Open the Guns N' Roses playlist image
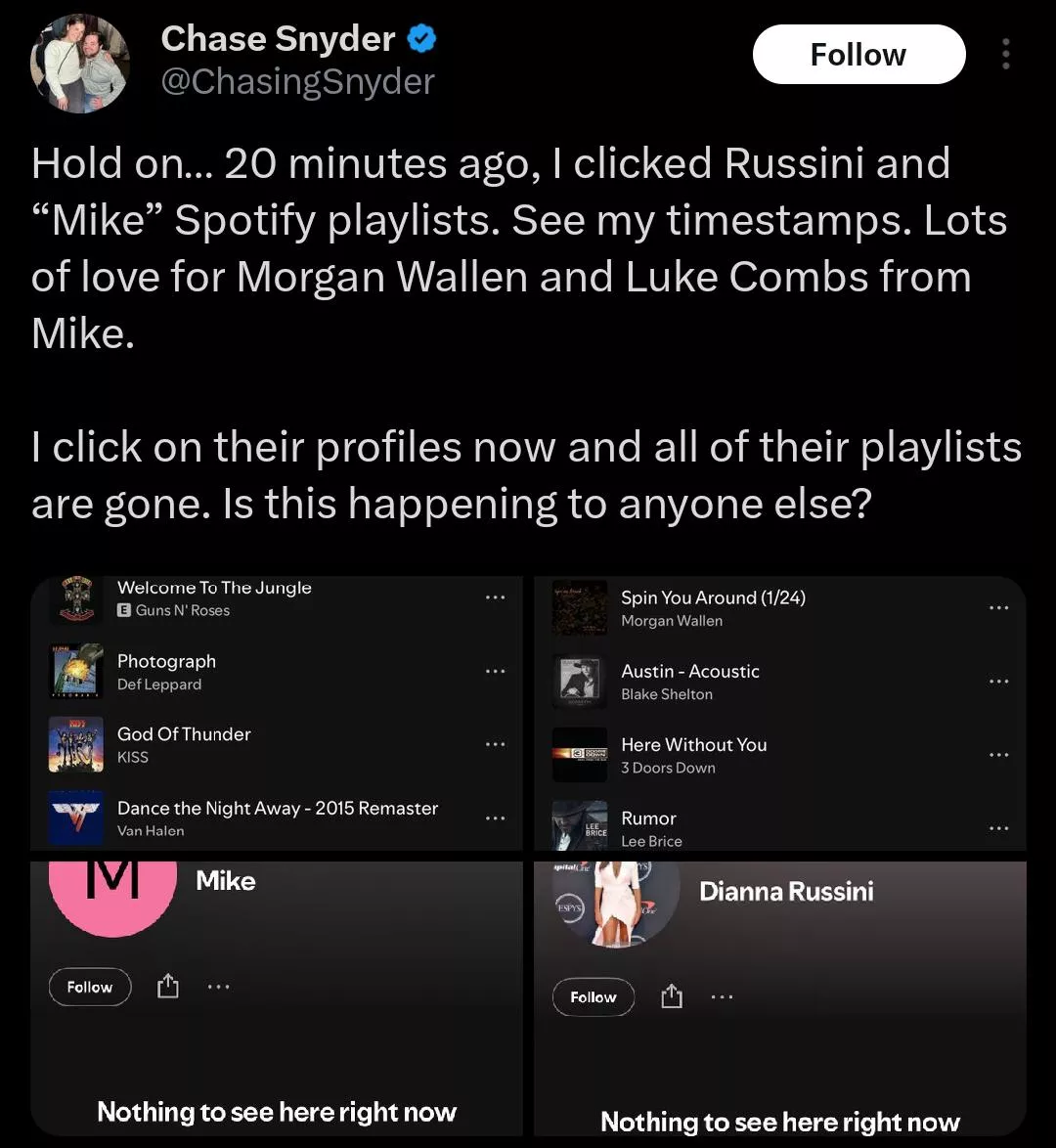Screen dimensions: 1056x1148 (x=276, y=714)
